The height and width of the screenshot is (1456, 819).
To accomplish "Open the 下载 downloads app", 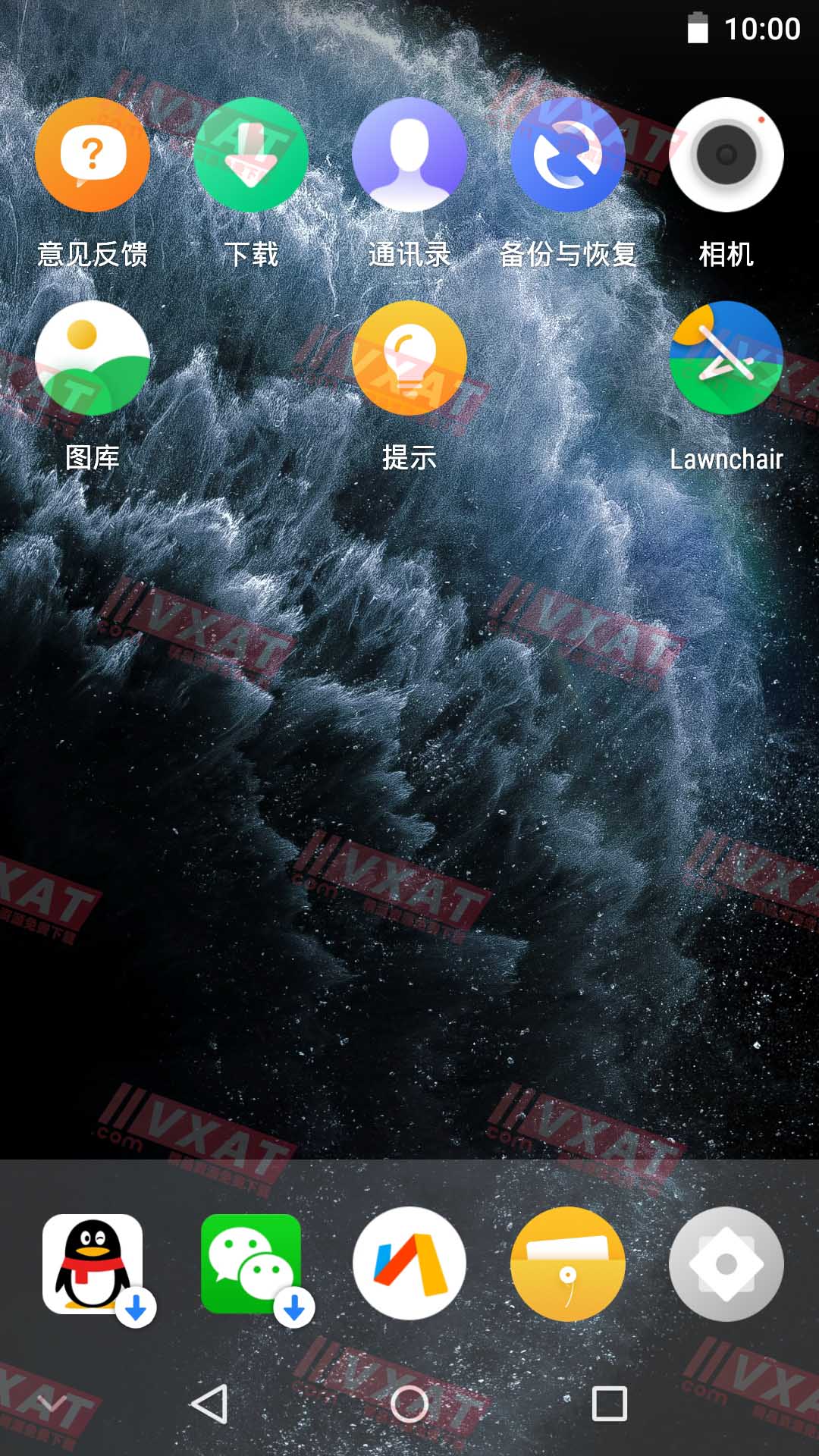I will click(x=250, y=155).
